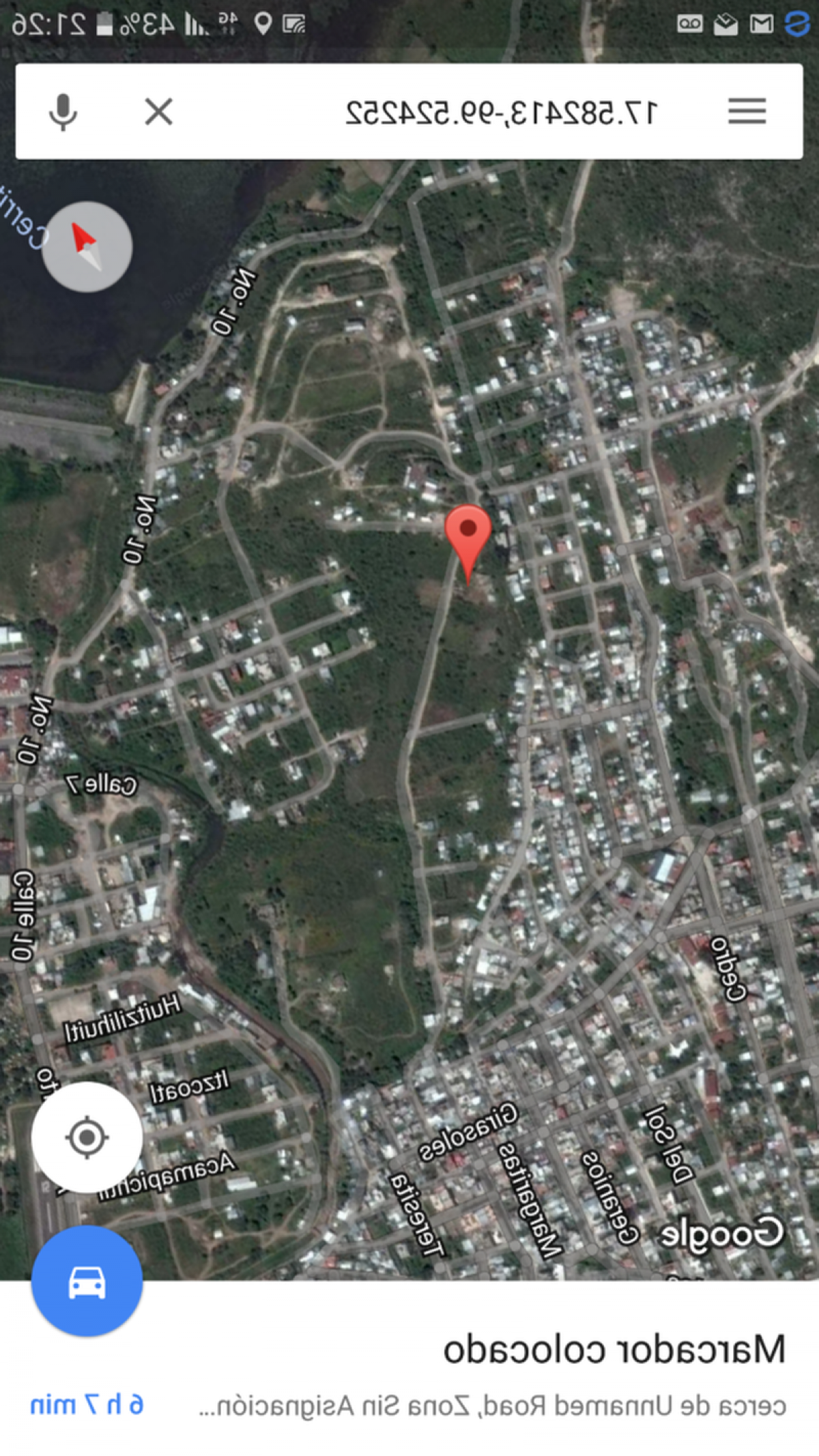This screenshot has height=1456, width=819.
Task: Open the email envelope notification
Action: tap(724, 23)
